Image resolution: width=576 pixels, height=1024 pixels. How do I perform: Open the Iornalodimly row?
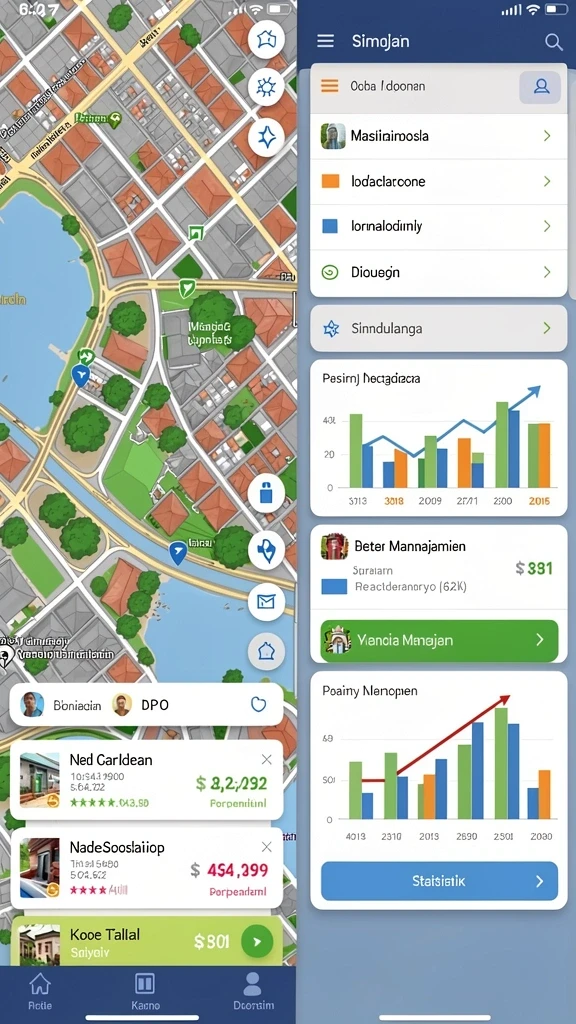[438, 227]
